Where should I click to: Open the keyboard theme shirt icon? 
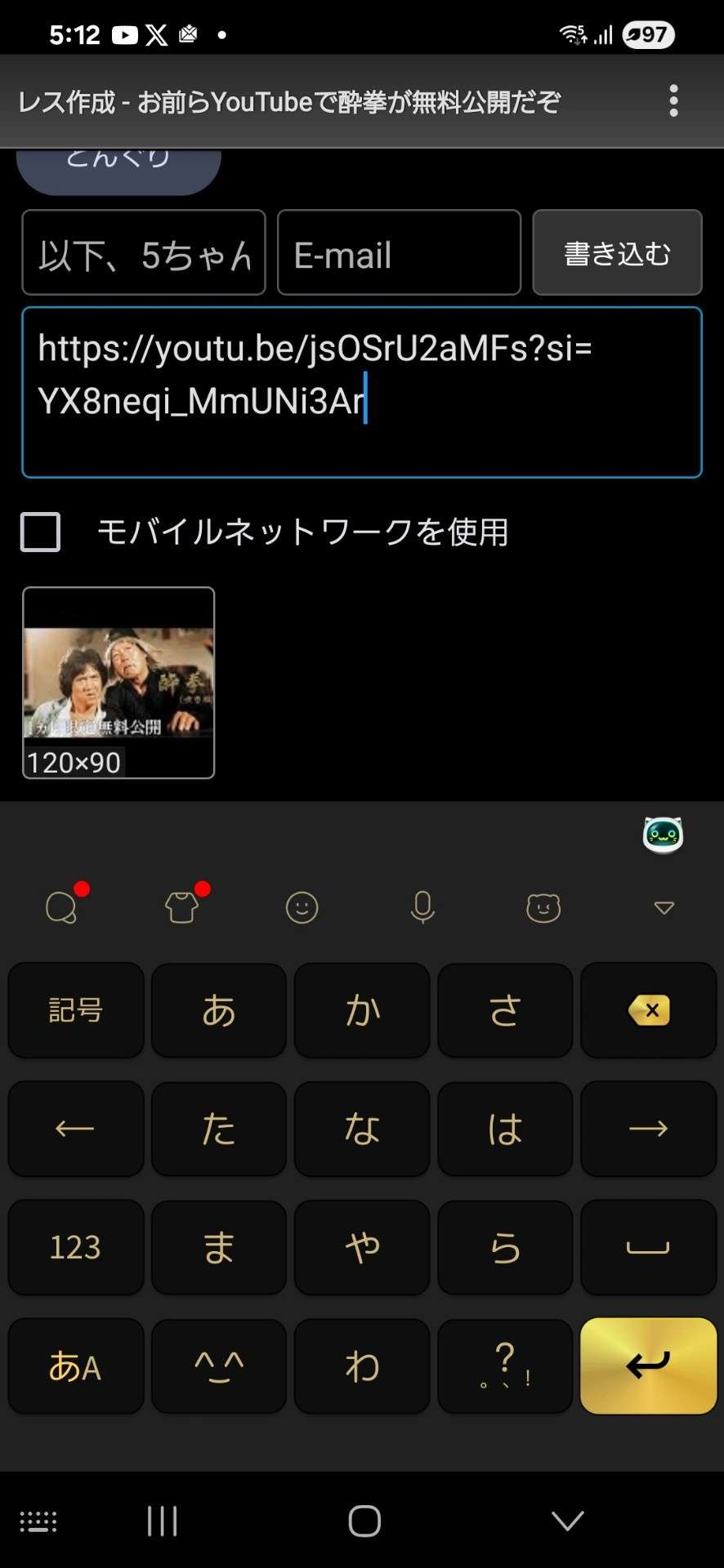[x=182, y=907]
